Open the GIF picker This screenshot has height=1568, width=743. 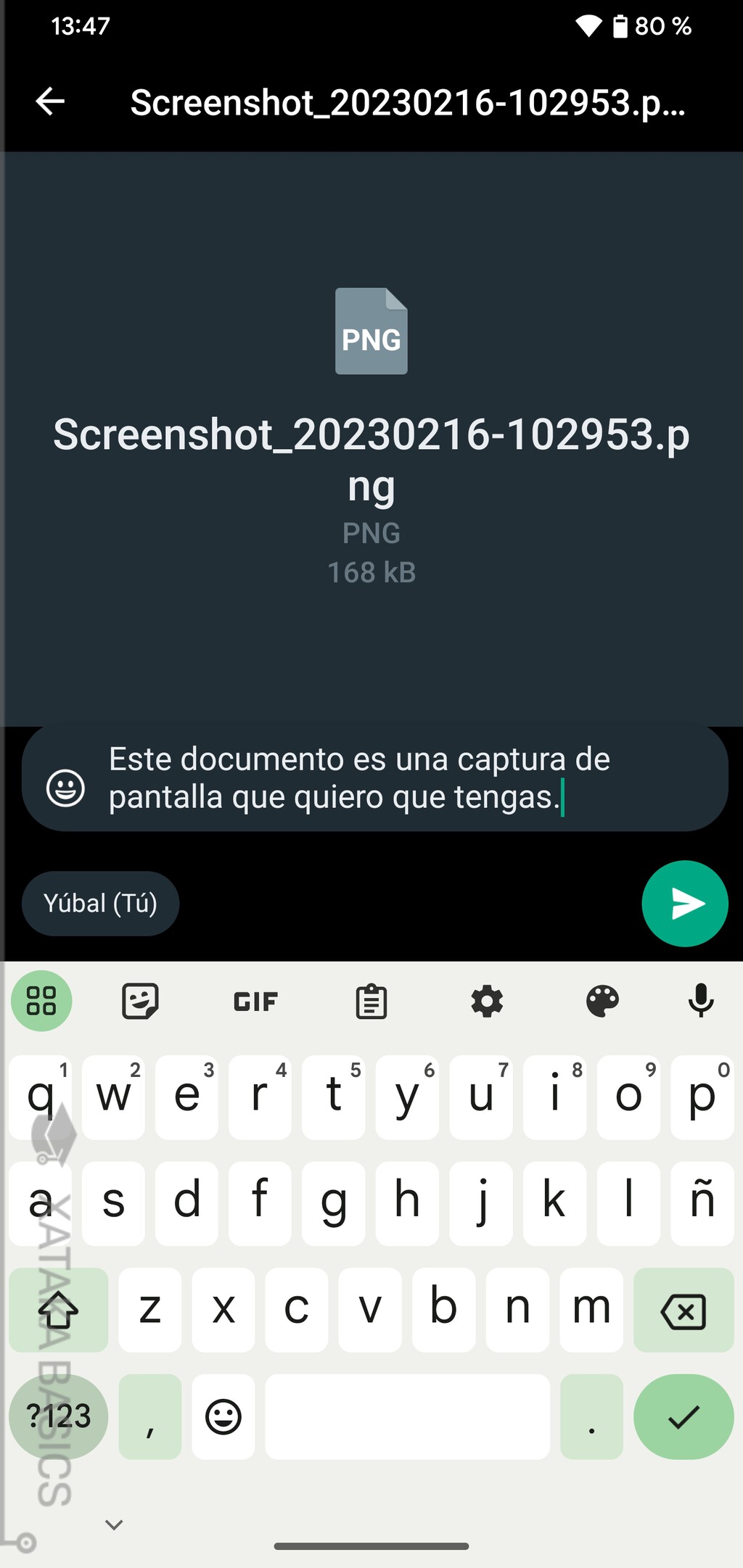[255, 1002]
